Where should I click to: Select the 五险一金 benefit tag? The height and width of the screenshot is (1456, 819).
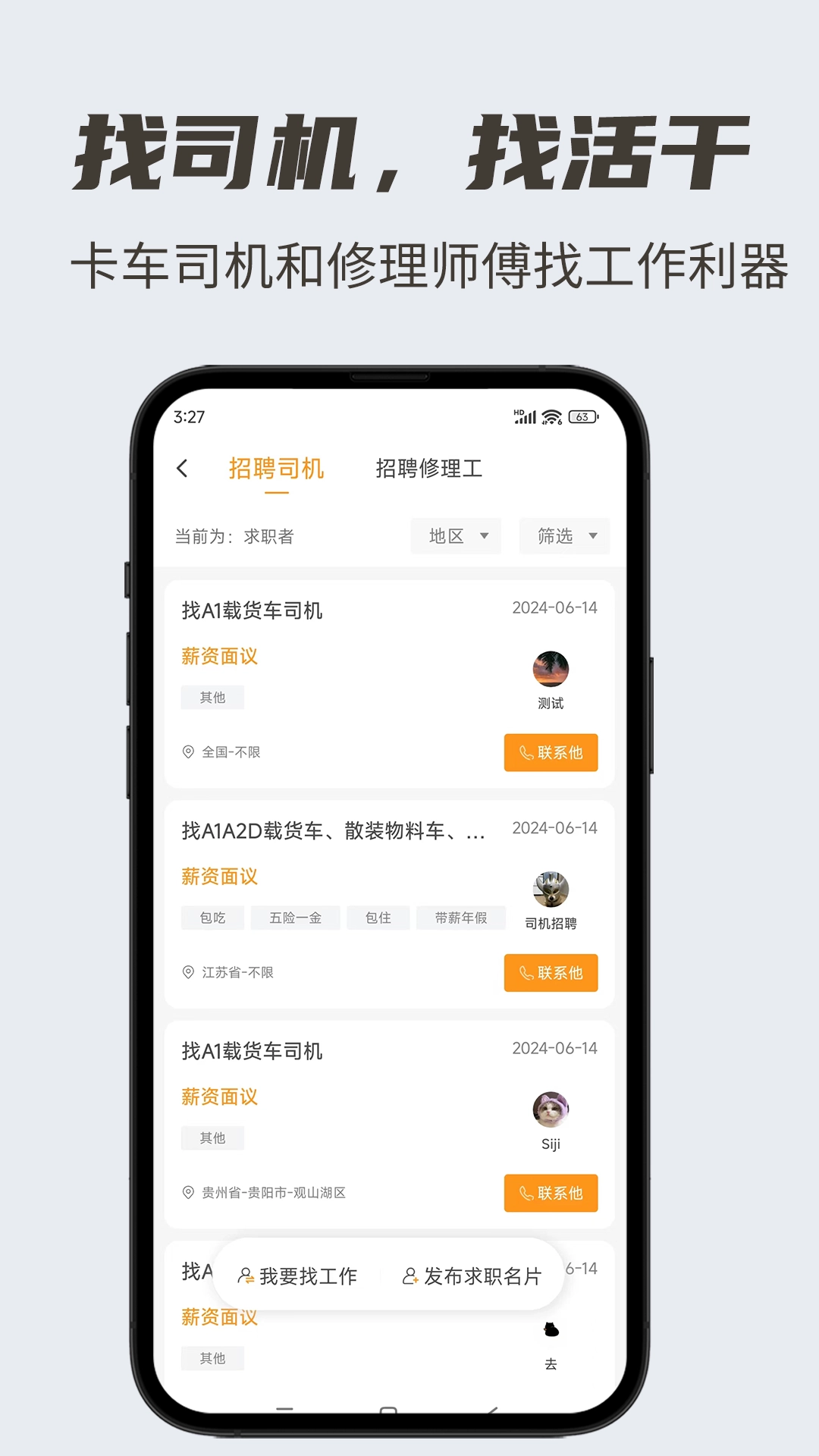[295, 918]
